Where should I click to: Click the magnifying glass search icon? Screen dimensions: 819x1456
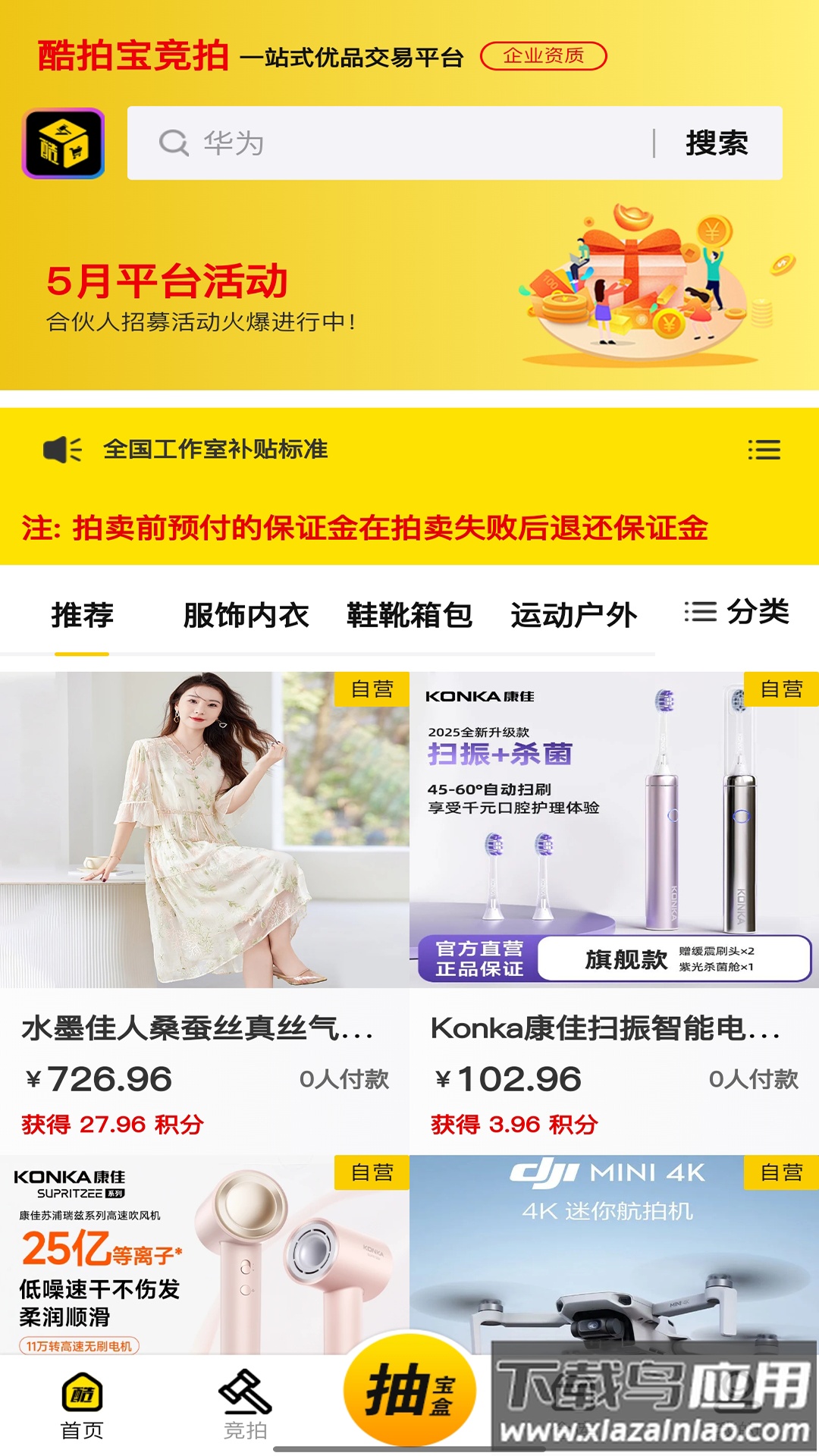pyautogui.click(x=173, y=142)
